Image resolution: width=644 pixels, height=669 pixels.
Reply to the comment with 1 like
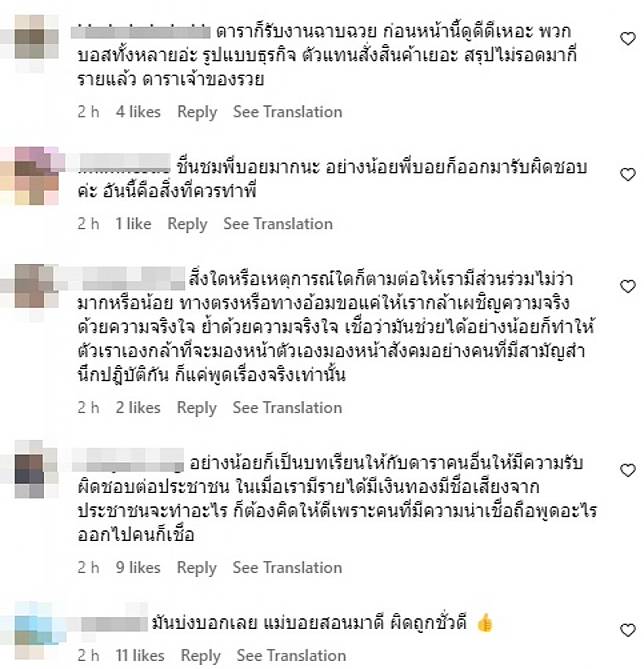[x=187, y=224]
